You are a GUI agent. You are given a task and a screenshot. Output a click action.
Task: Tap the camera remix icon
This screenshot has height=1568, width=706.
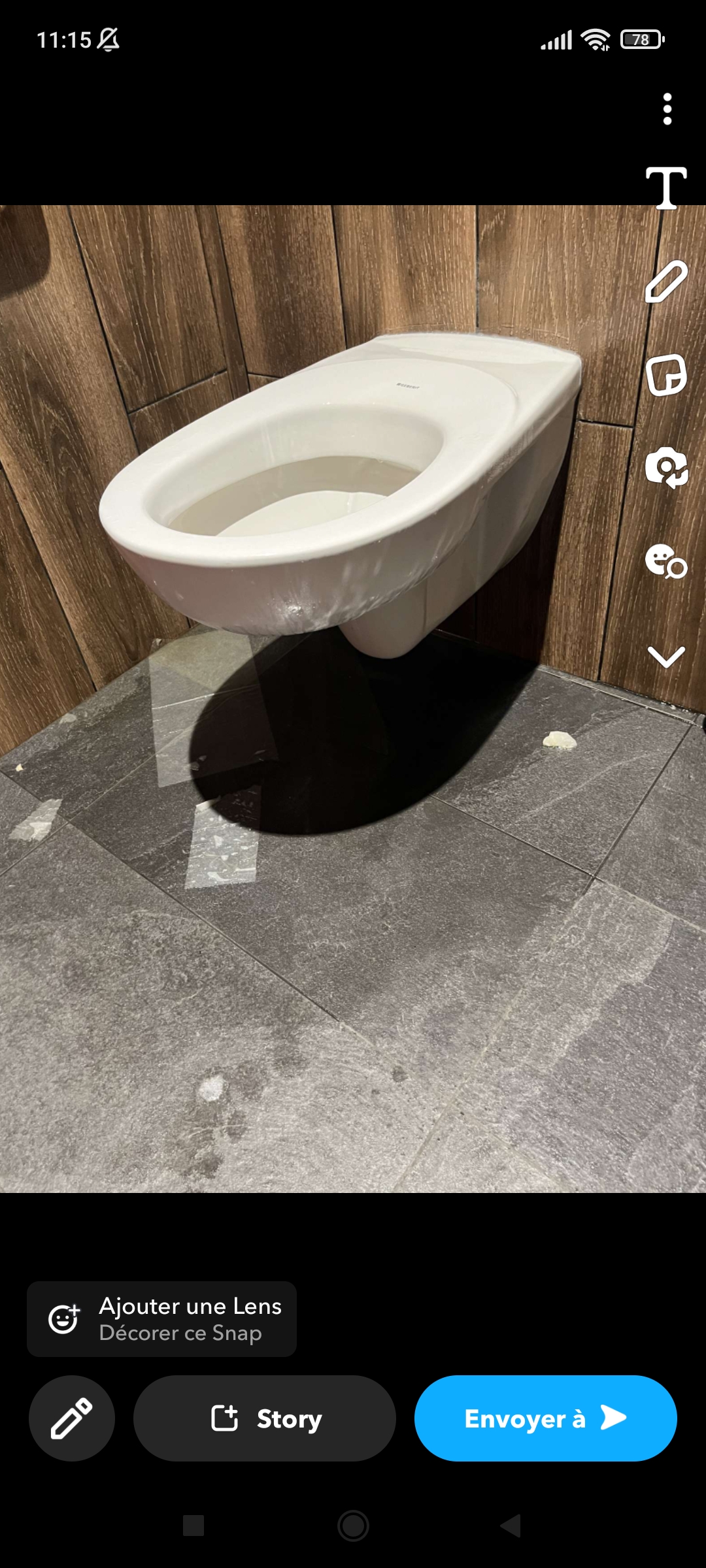tap(666, 468)
